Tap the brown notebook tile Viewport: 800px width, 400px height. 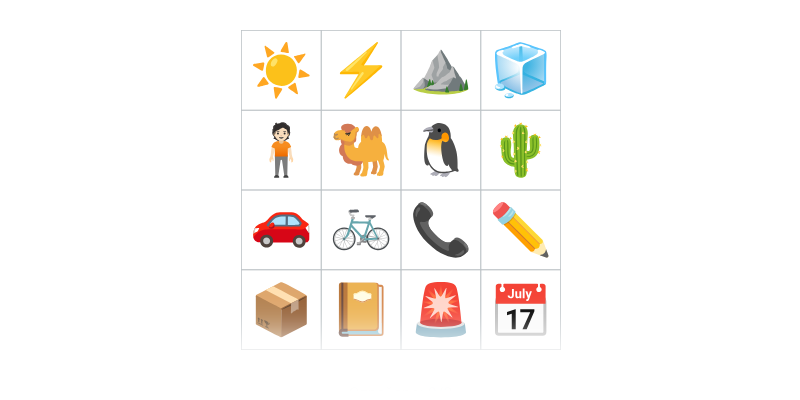pyautogui.click(x=361, y=310)
